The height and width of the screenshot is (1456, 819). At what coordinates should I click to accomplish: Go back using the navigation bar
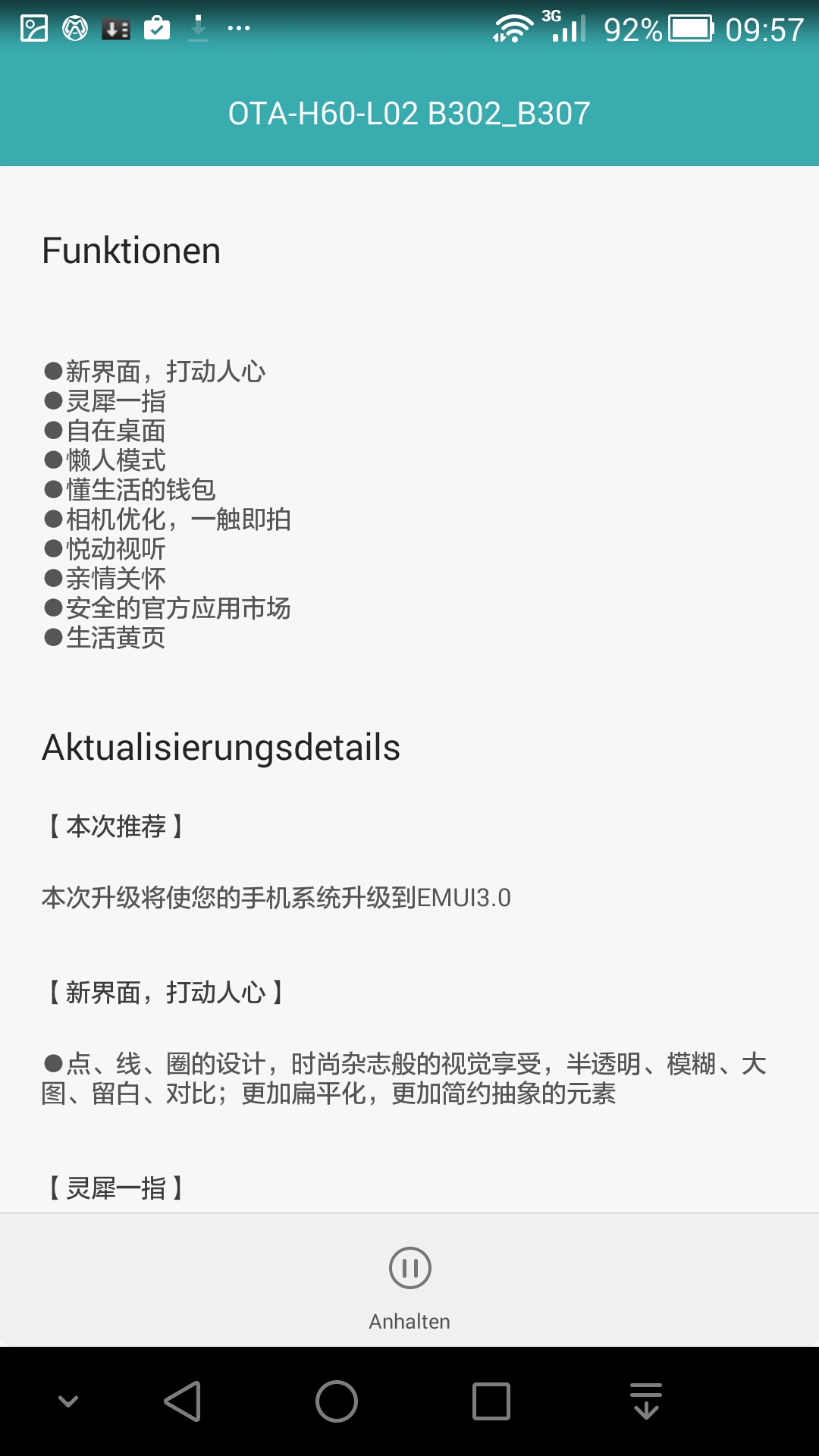pyautogui.click(x=183, y=1401)
